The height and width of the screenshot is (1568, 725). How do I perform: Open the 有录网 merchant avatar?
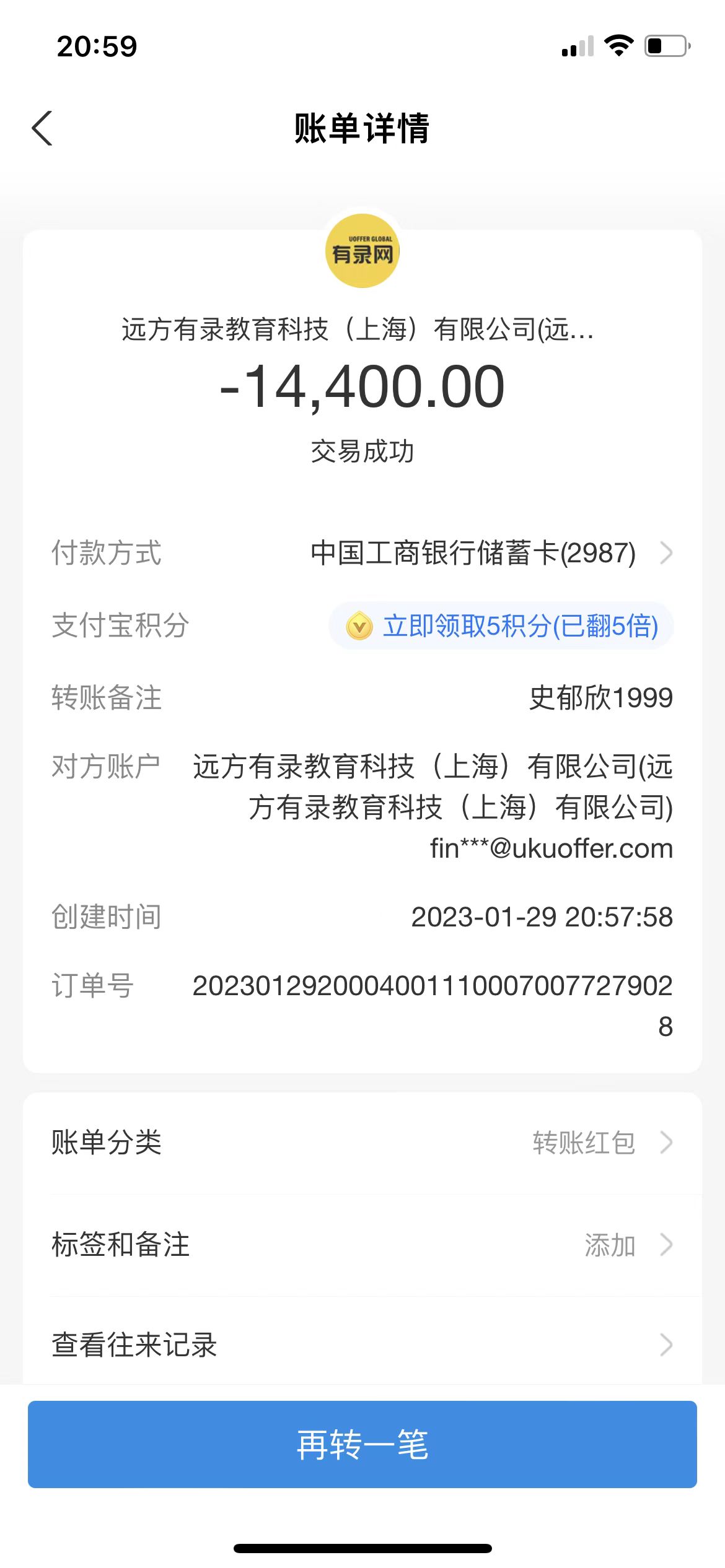click(x=362, y=251)
